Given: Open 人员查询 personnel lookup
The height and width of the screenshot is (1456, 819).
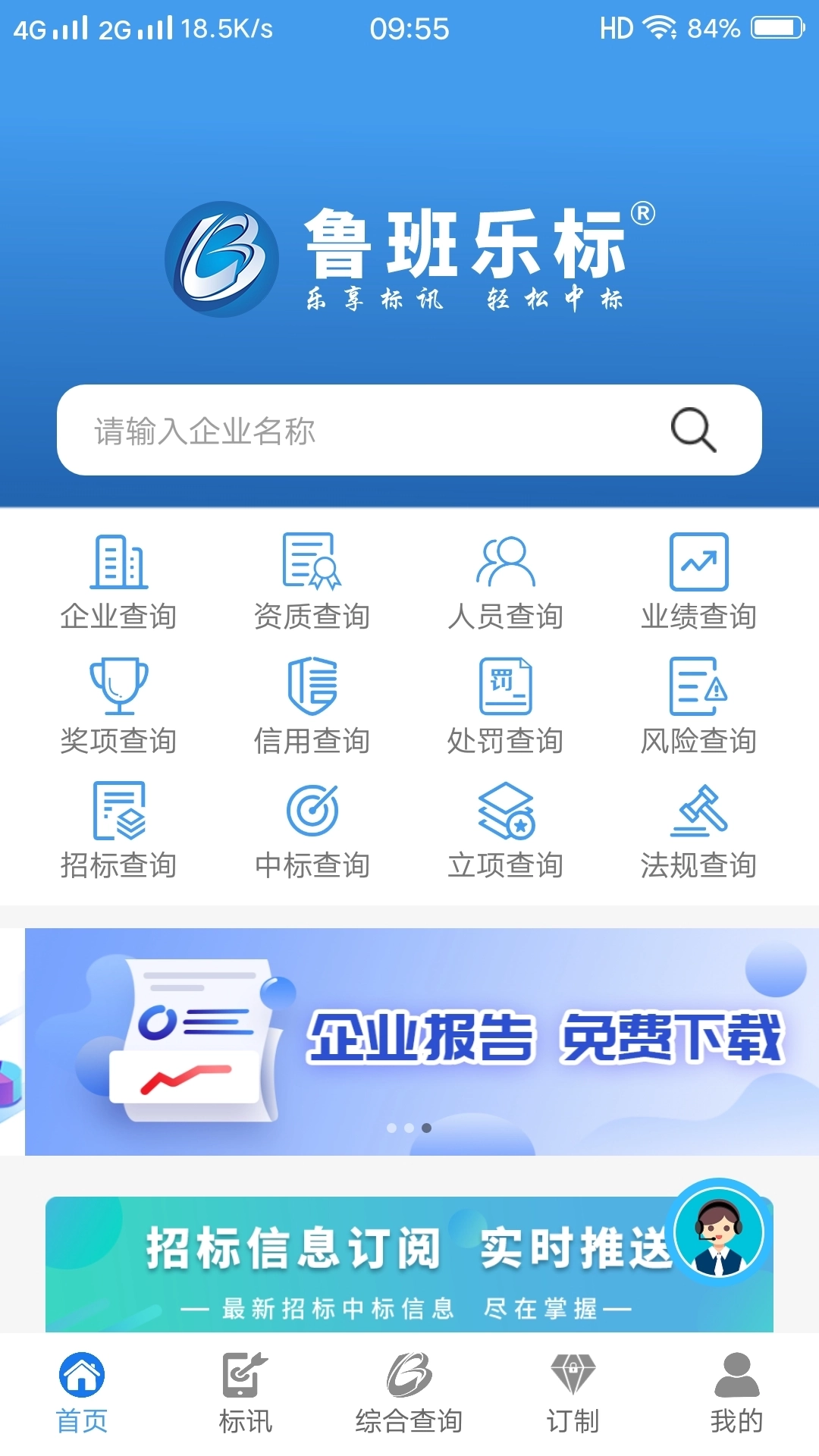Looking at the screenshot, I should [505, 582].
